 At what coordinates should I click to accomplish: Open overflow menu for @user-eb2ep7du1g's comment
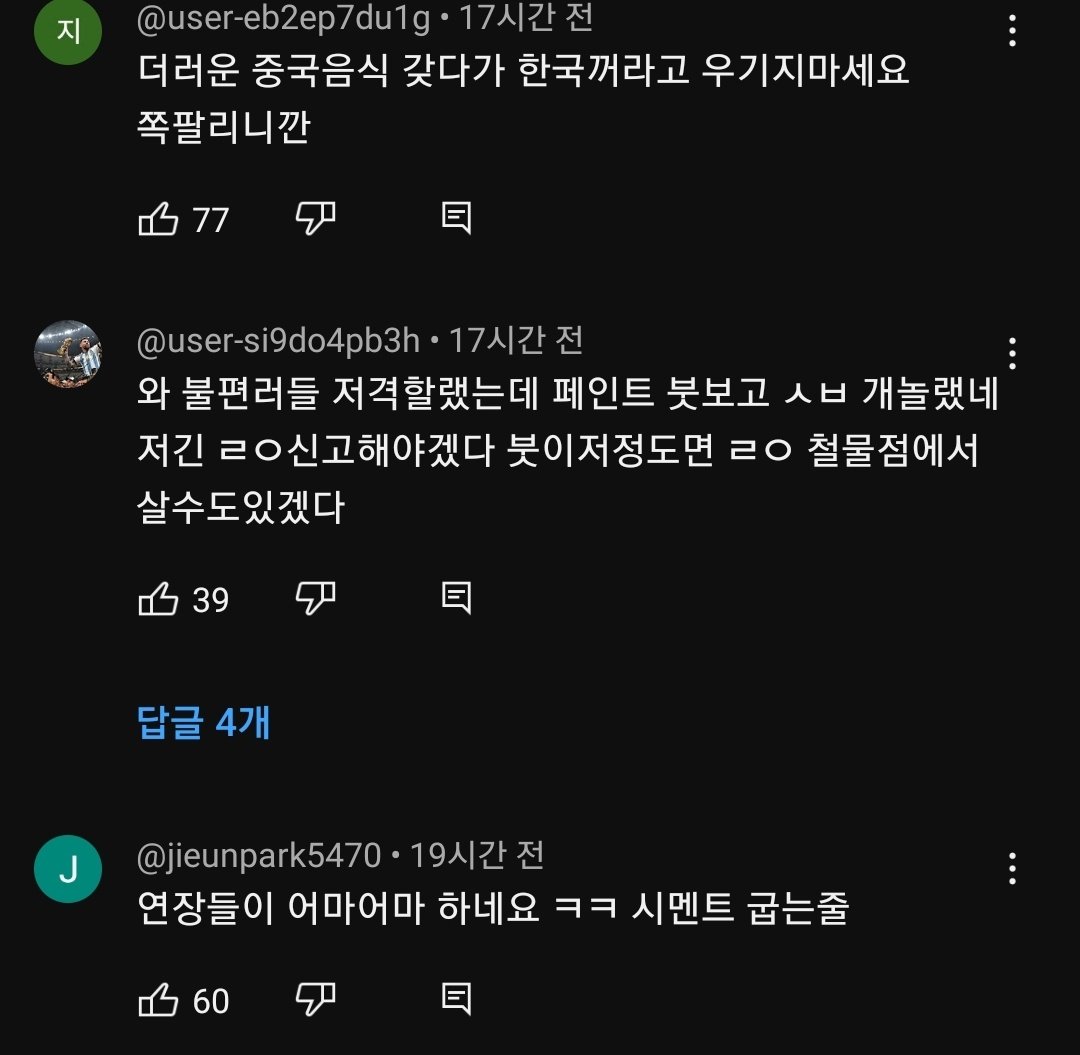pyautogui.click(x=1012, y=32)
